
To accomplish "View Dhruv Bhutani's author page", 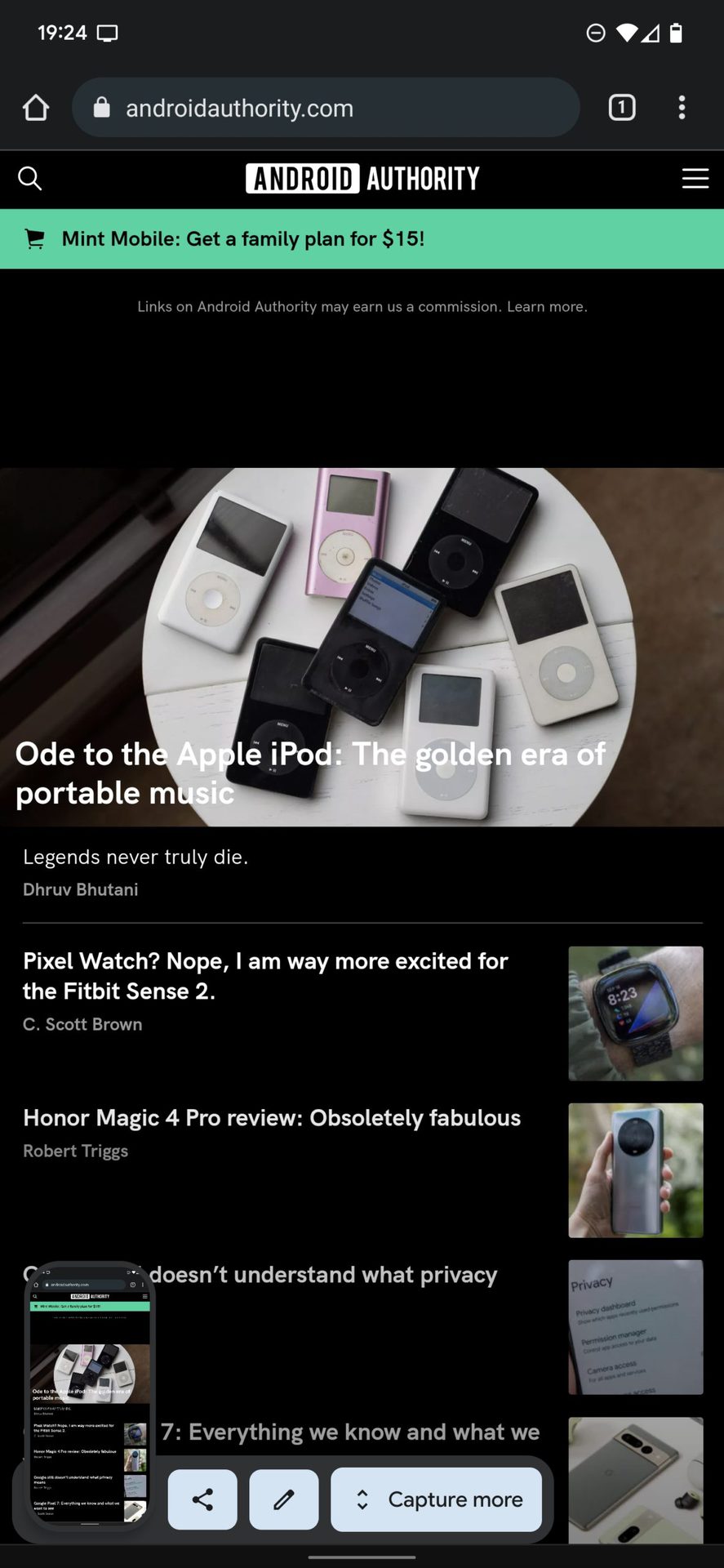I will pos(81,889).
